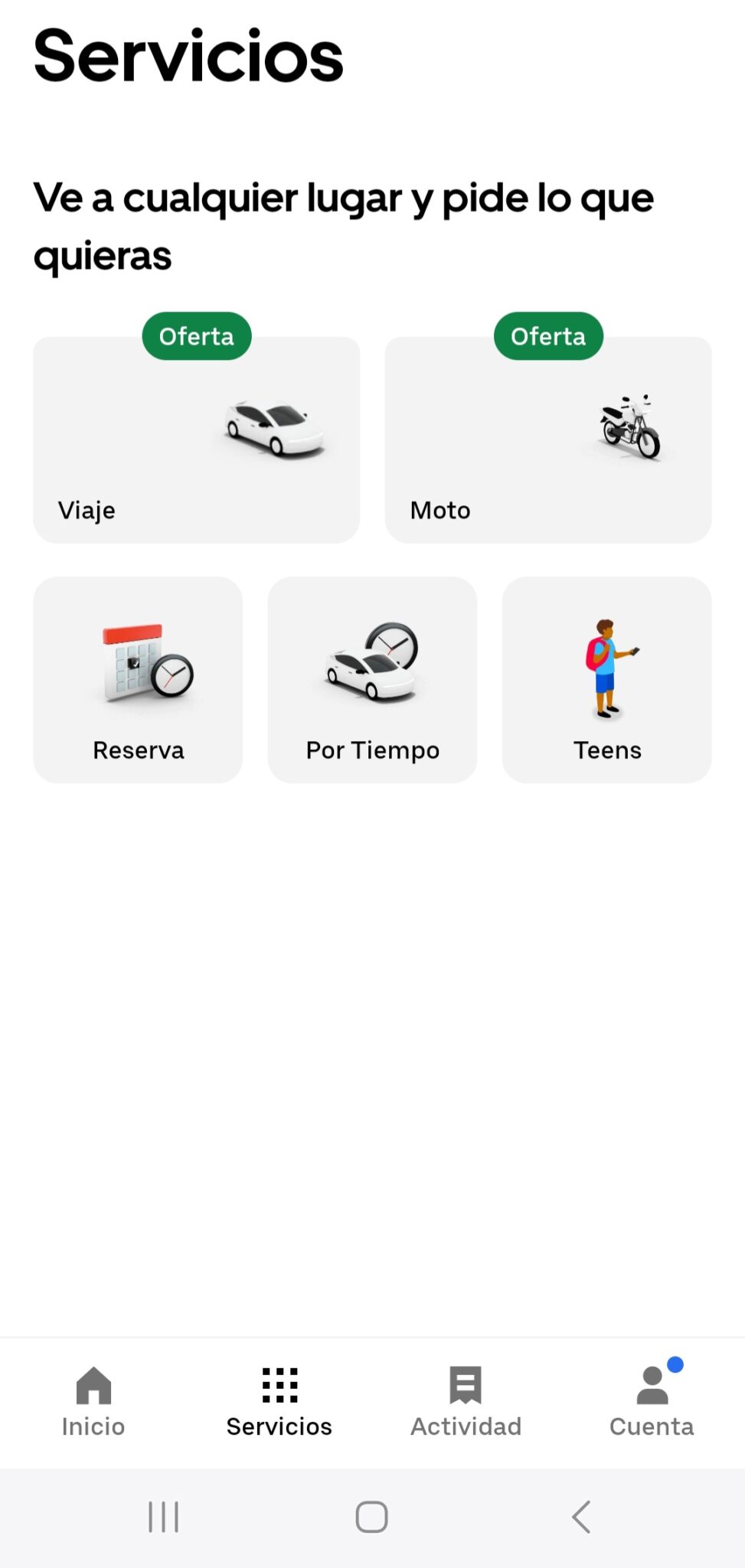This screenshot has width=745, height=1568.
Task: Select the Viaje car icon
Action: (x=274, y=429)
